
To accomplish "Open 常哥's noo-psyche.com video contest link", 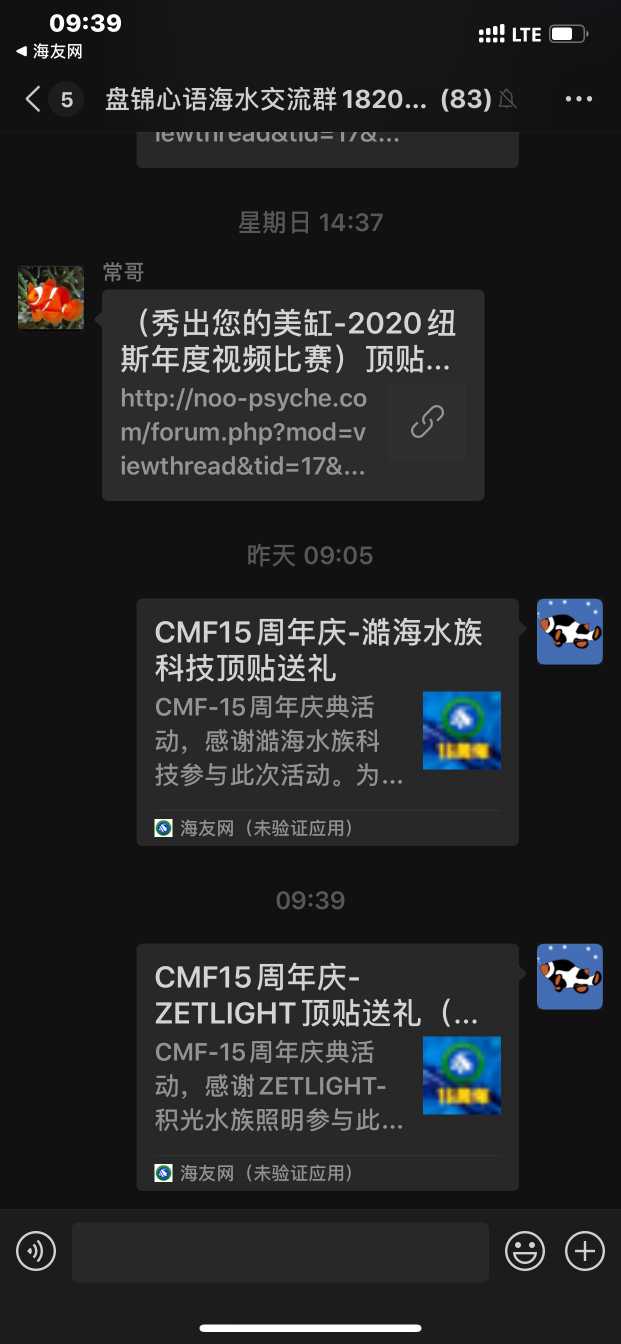I will (293, 395).
